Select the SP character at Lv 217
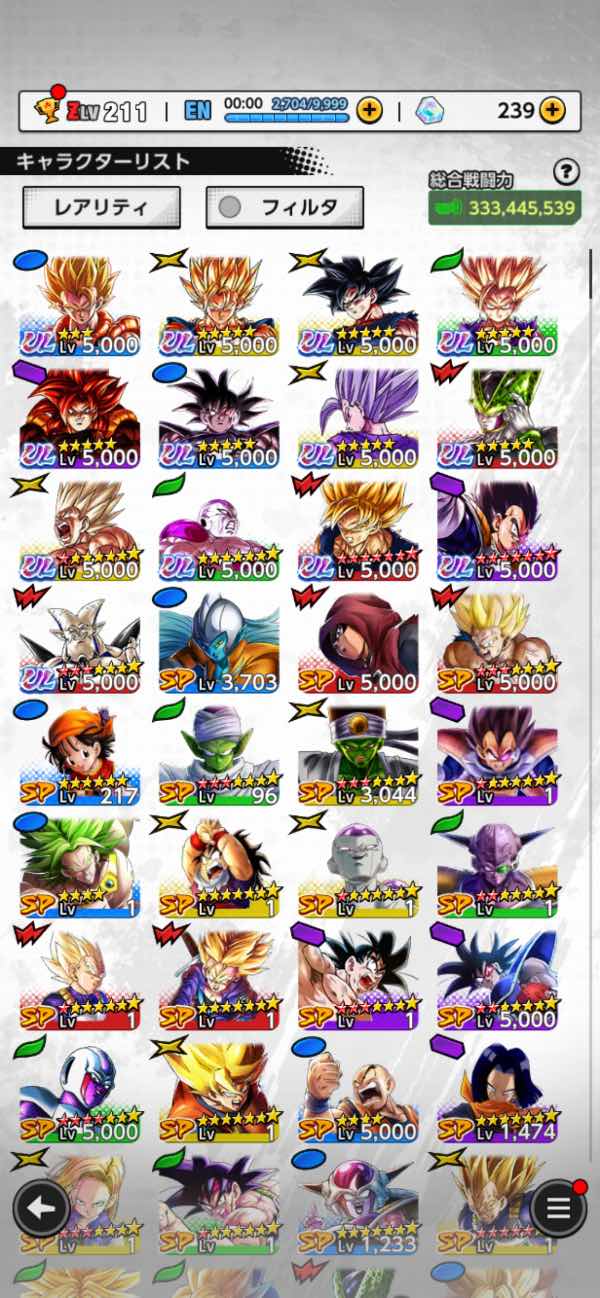This screenshot has height=1298, width=600. 80,754
